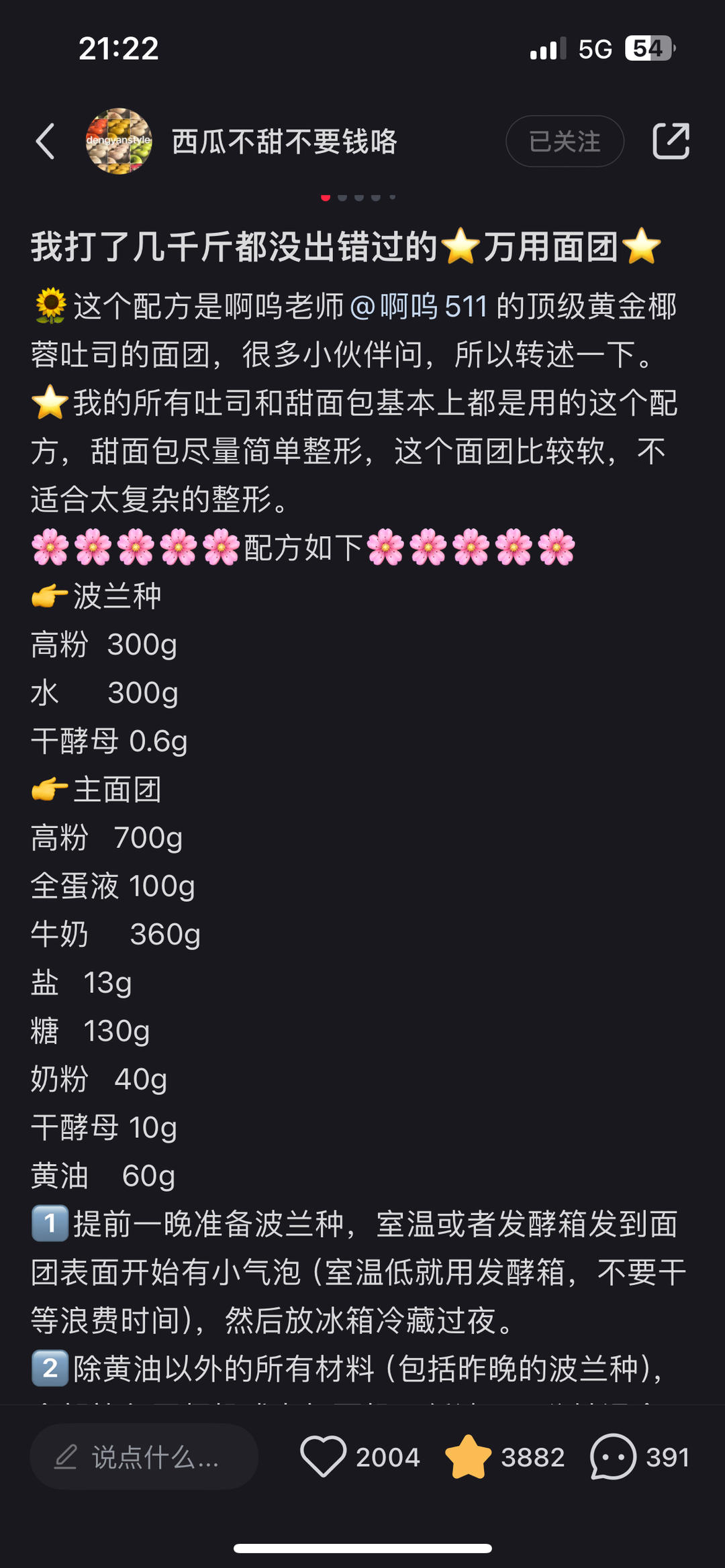Toggle the star favorite icon
725x1568 pixels.
point(468,1457)
